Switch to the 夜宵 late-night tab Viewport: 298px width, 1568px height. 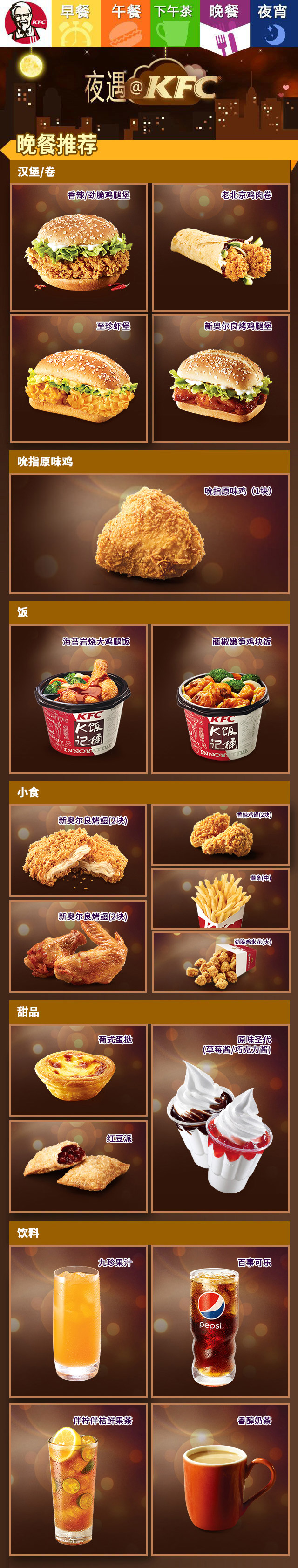point(273,23)
